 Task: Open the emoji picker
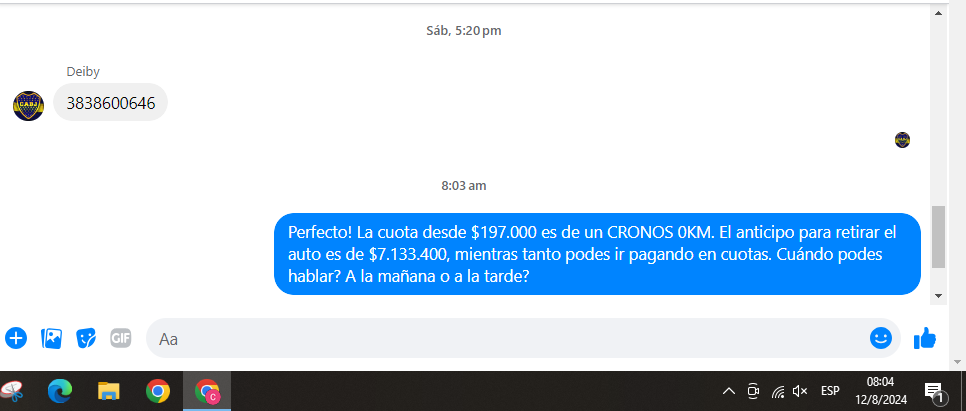pos(880,338)
